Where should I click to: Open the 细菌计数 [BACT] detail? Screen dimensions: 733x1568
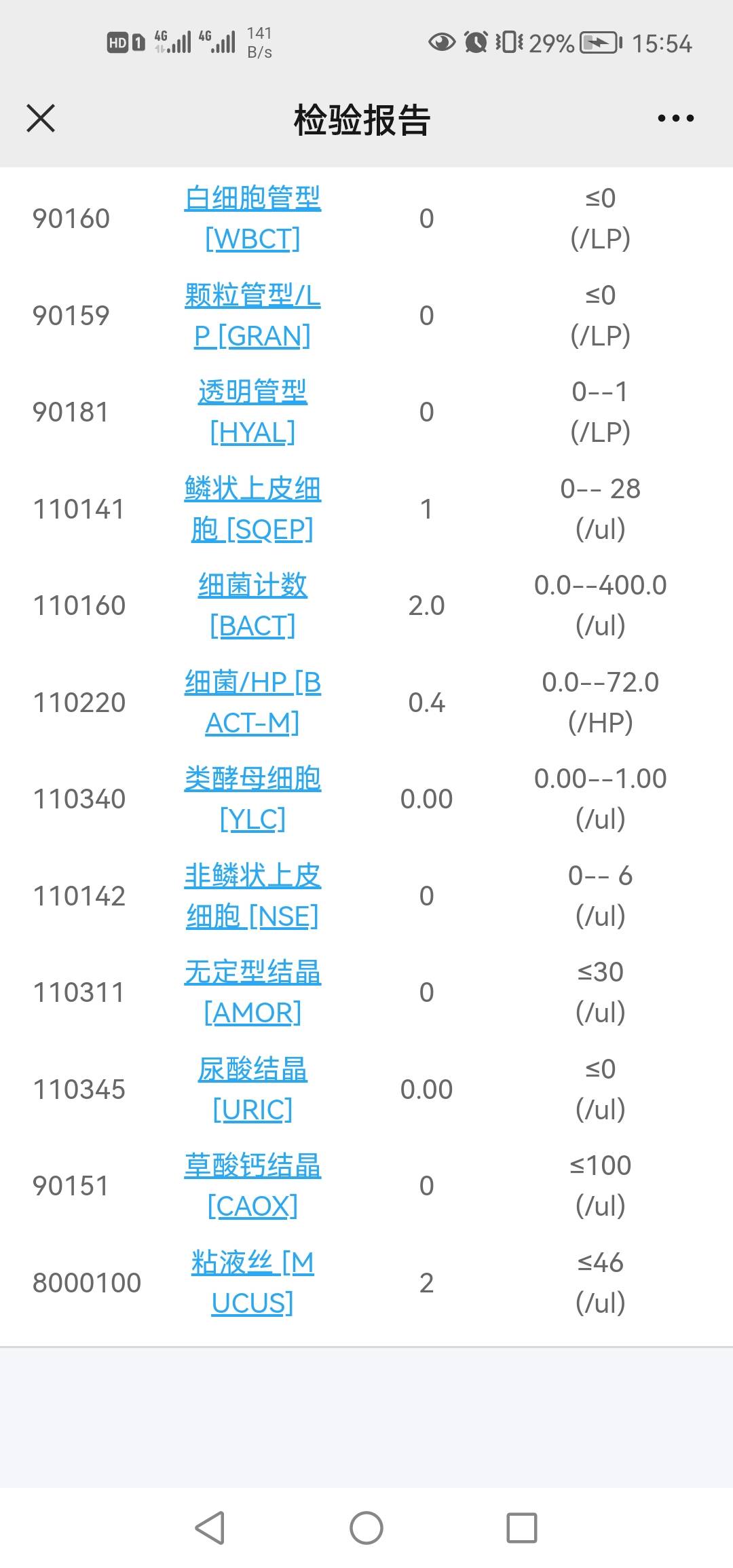[253, 605]
